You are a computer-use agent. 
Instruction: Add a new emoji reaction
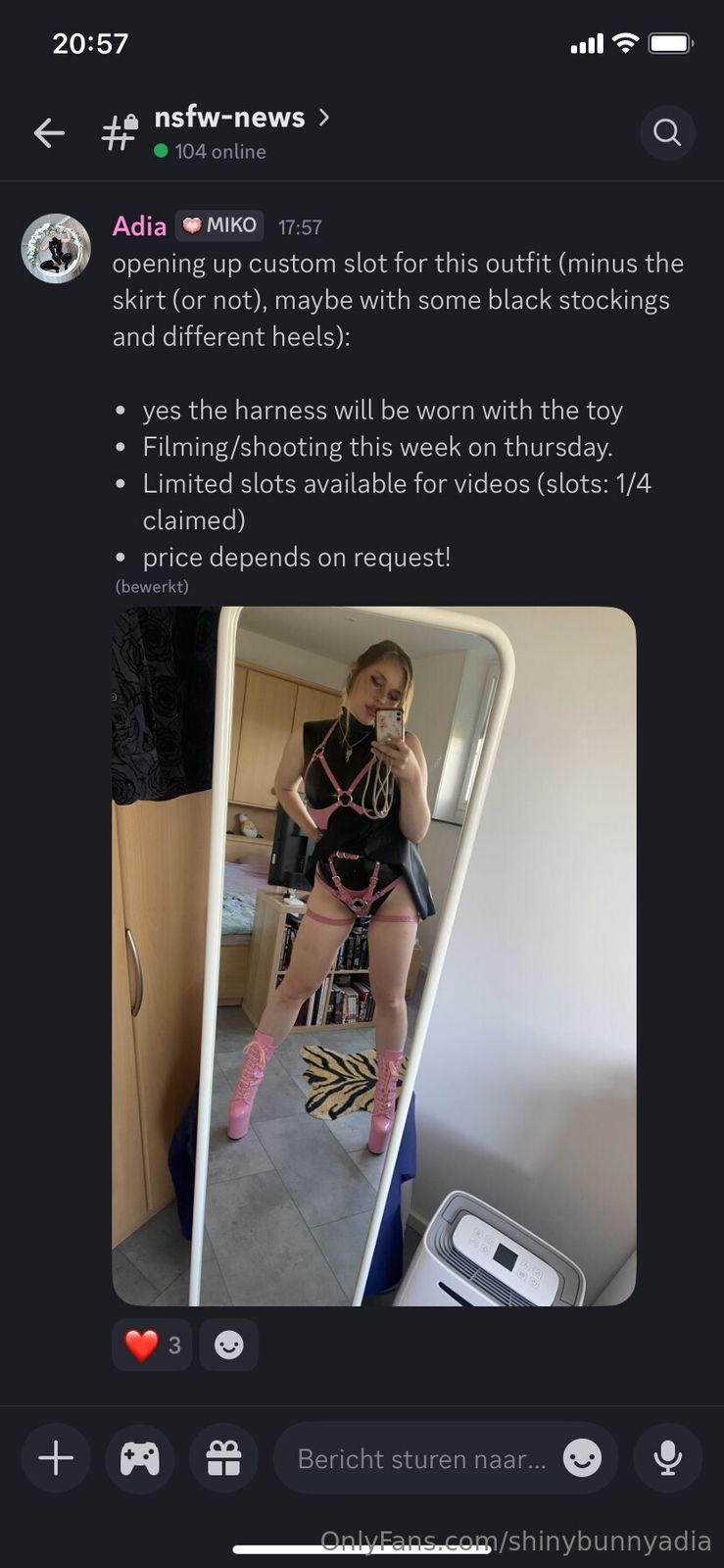pyautogui.click(x=228, y=1345)
